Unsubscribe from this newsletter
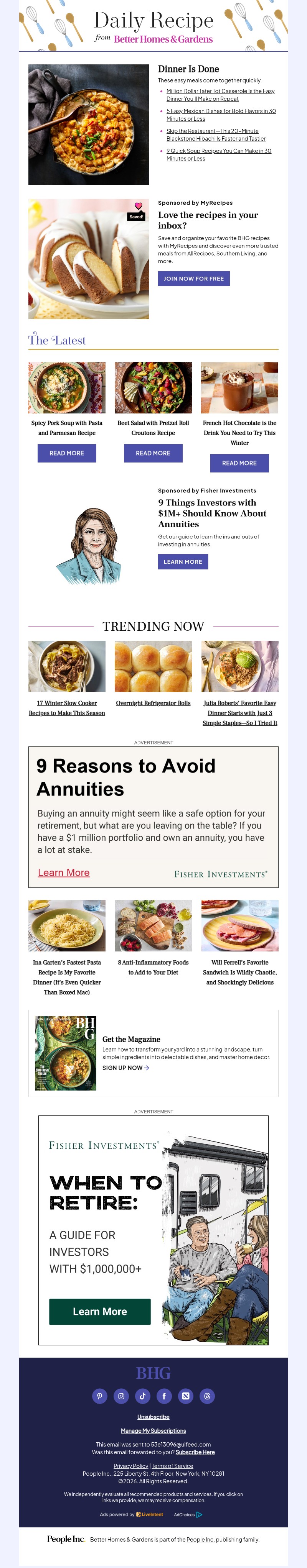 (x=153, y=1416)
